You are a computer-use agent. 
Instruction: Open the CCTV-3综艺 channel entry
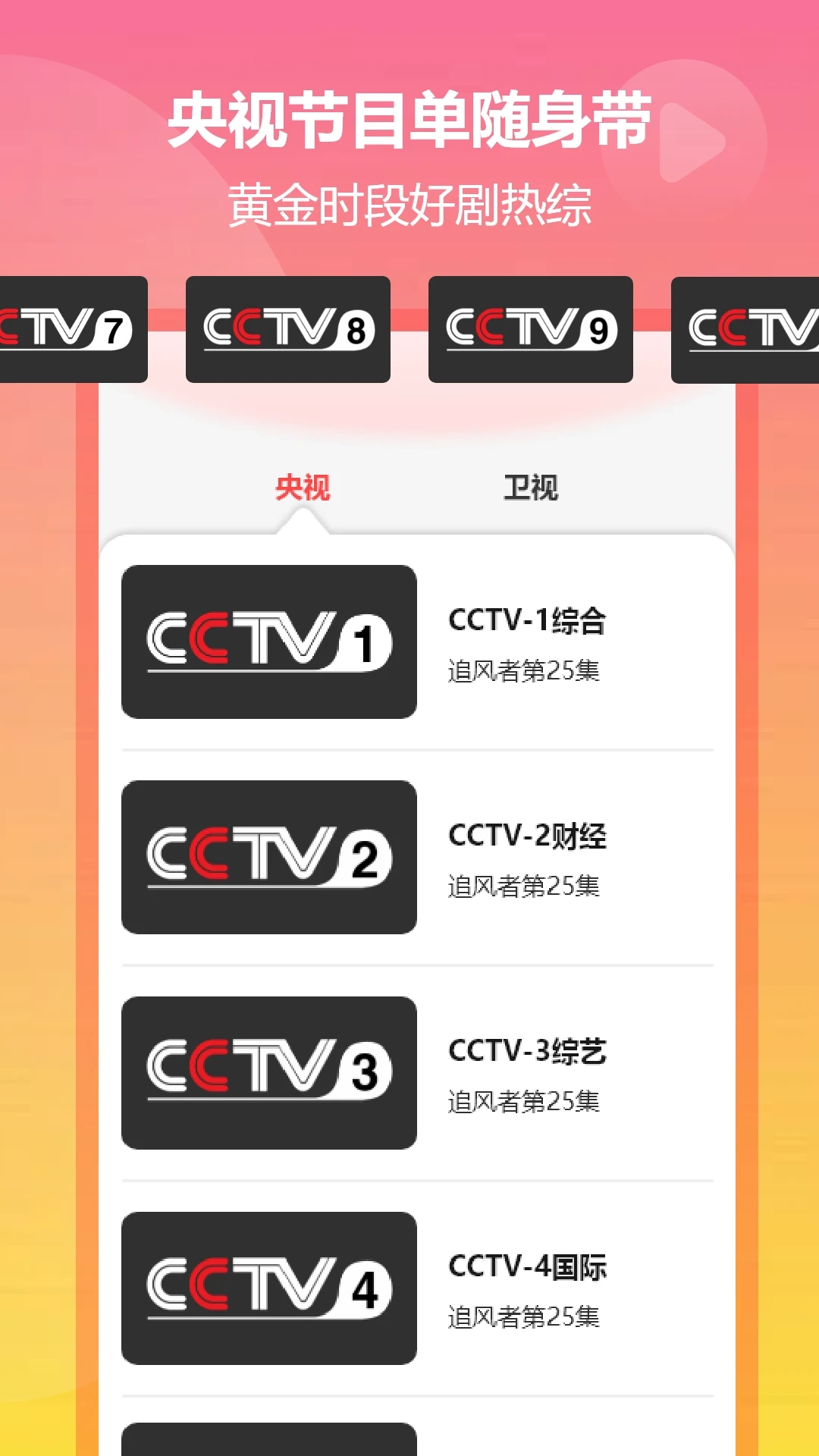click(529, 1053)
